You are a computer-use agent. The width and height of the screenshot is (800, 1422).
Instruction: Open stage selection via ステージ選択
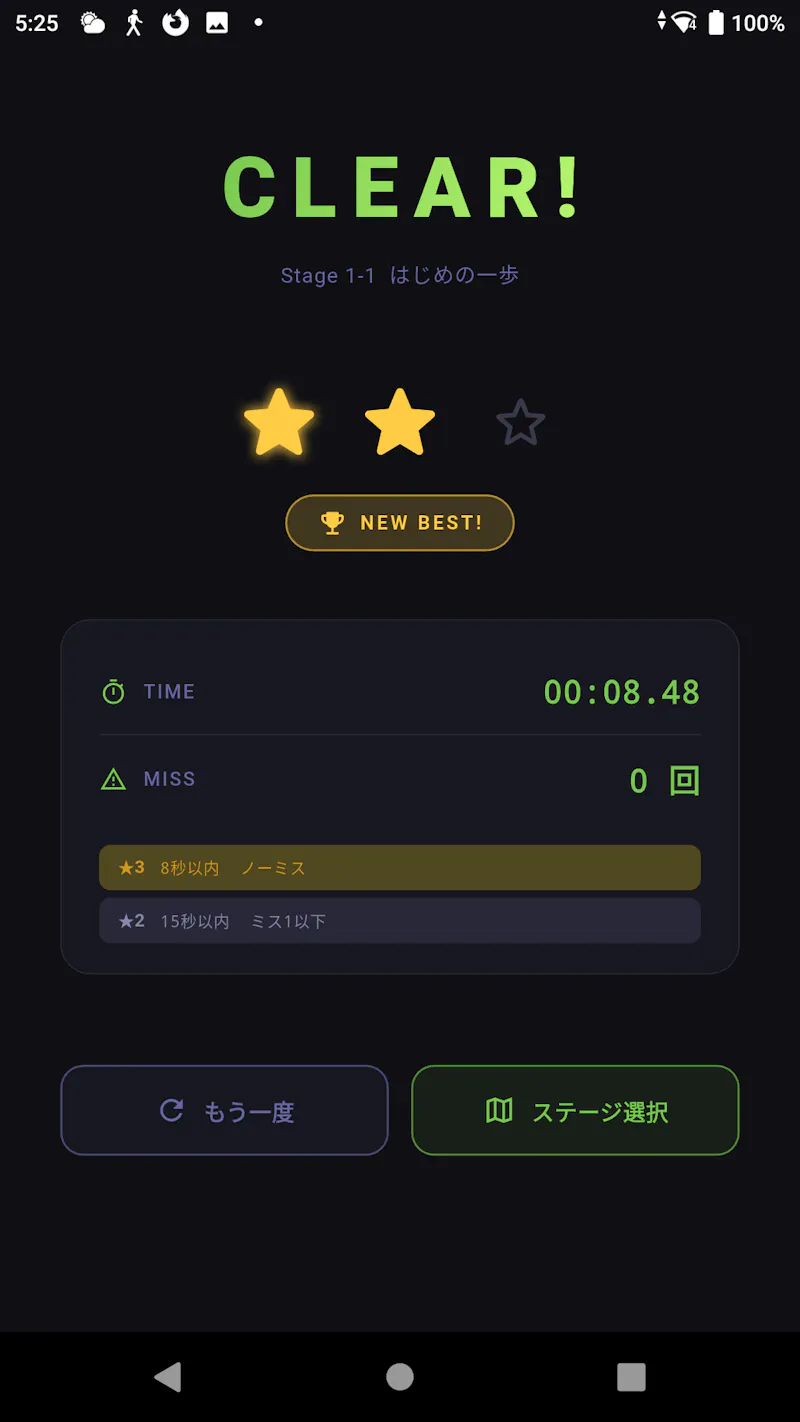point(575,1110)
